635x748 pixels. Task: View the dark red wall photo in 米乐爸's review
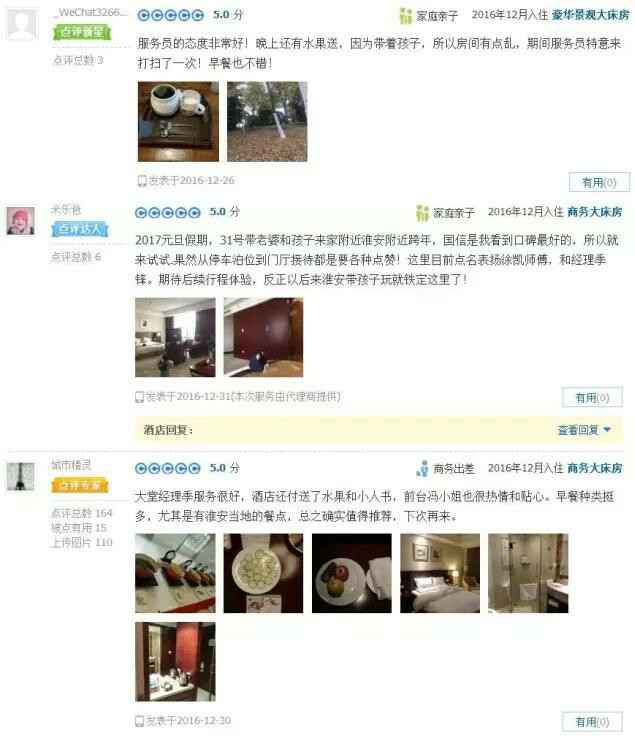point(263,337)
